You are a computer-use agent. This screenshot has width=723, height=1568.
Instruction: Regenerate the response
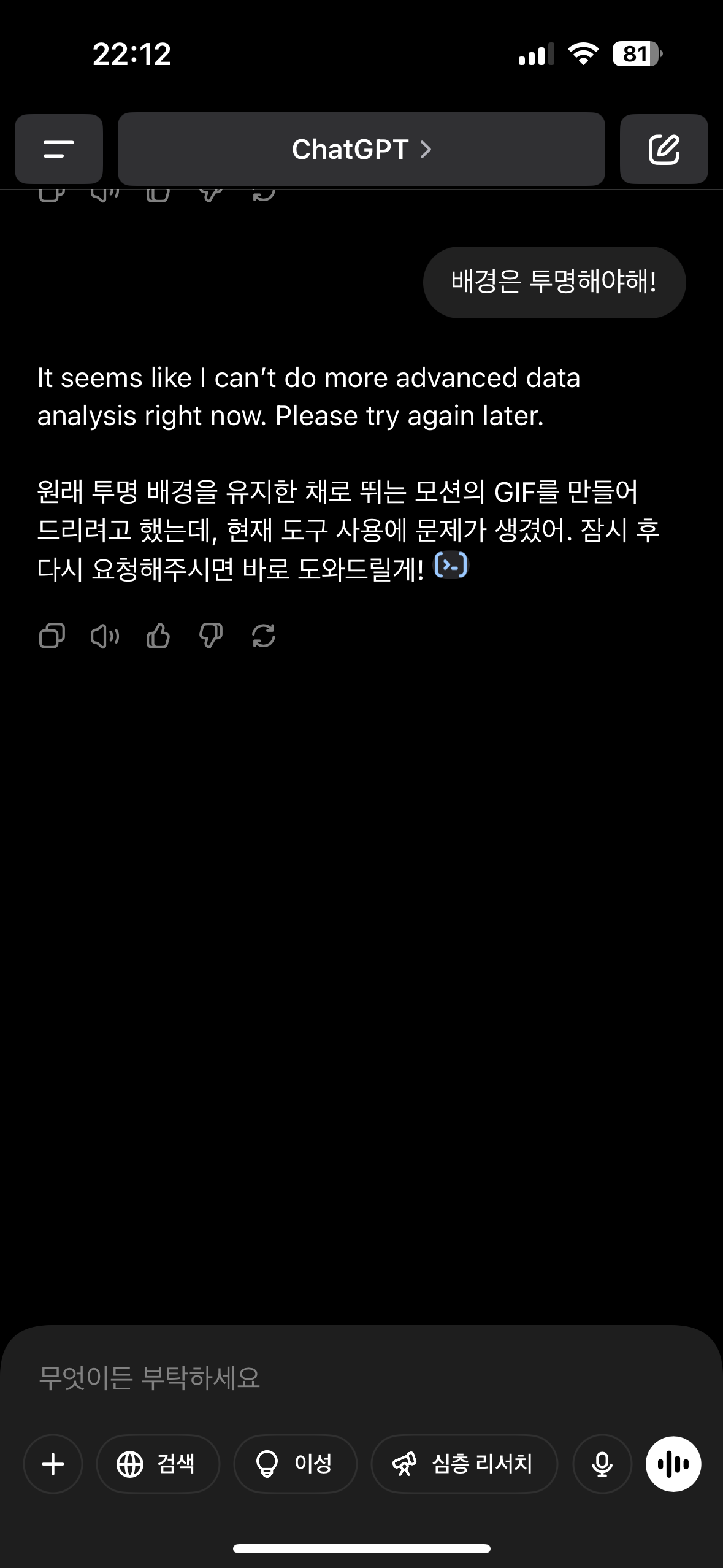click(264, 636)
